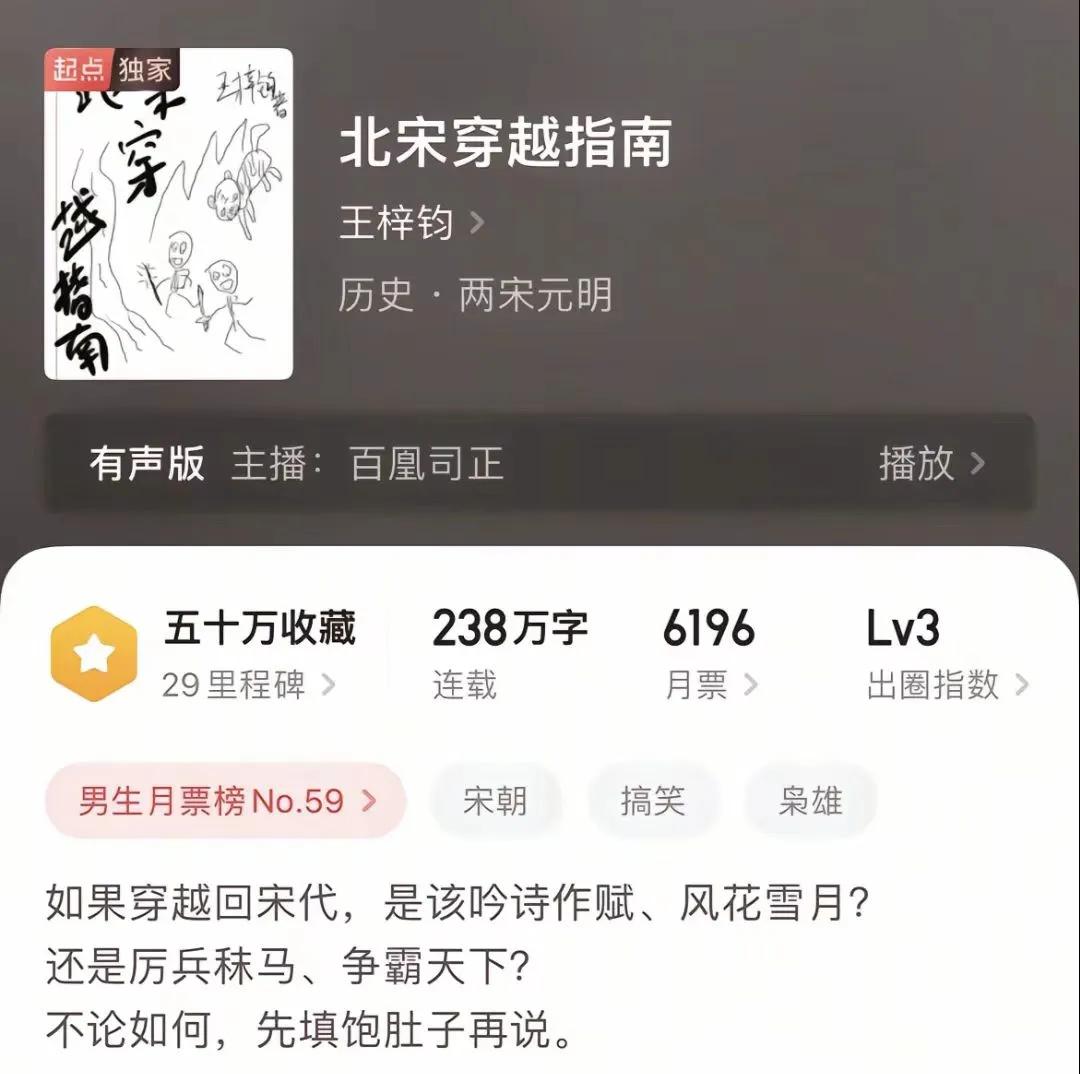Play the audiobook version (播放)

click(930, 464)
